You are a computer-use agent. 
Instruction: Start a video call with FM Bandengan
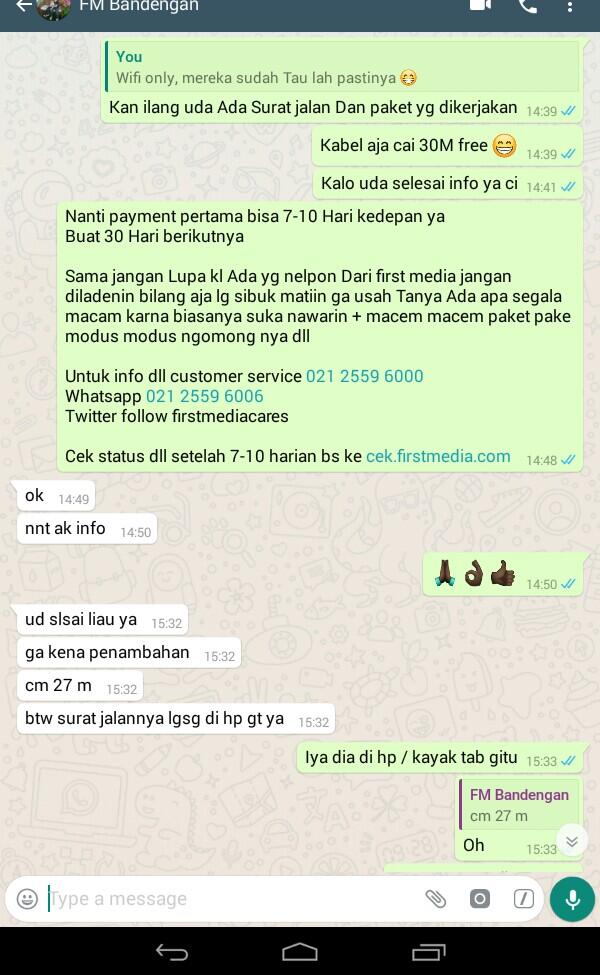[481, 6]
